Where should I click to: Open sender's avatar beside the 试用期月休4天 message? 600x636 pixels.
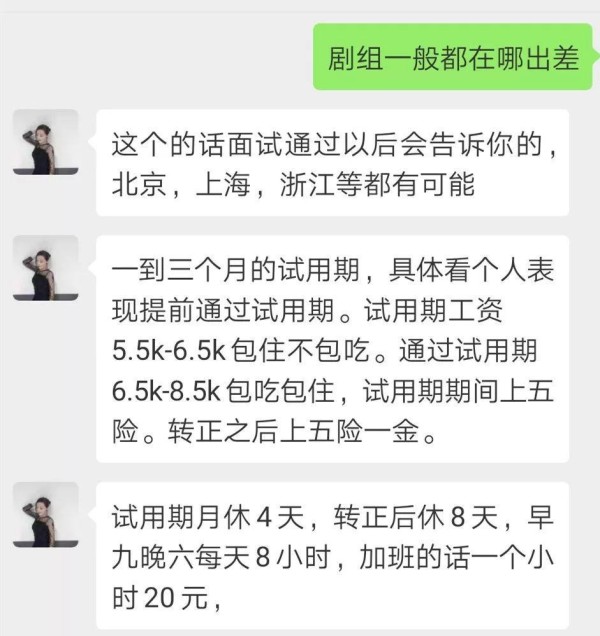tap(45, 514)
